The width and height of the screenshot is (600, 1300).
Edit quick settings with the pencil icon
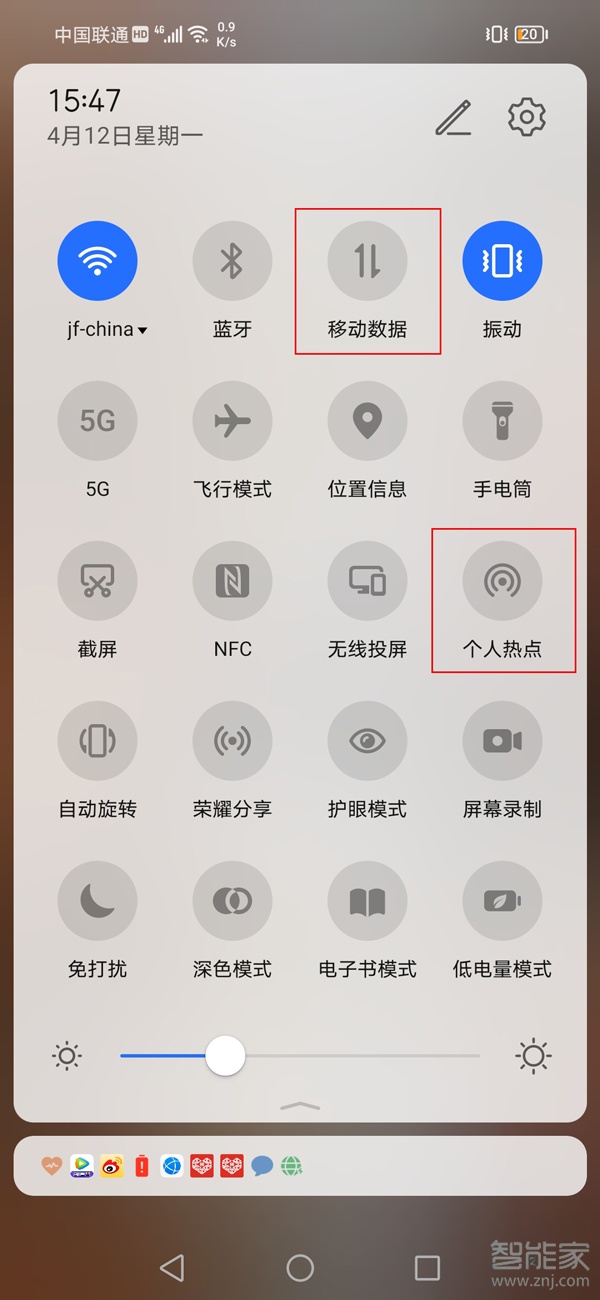453,118
